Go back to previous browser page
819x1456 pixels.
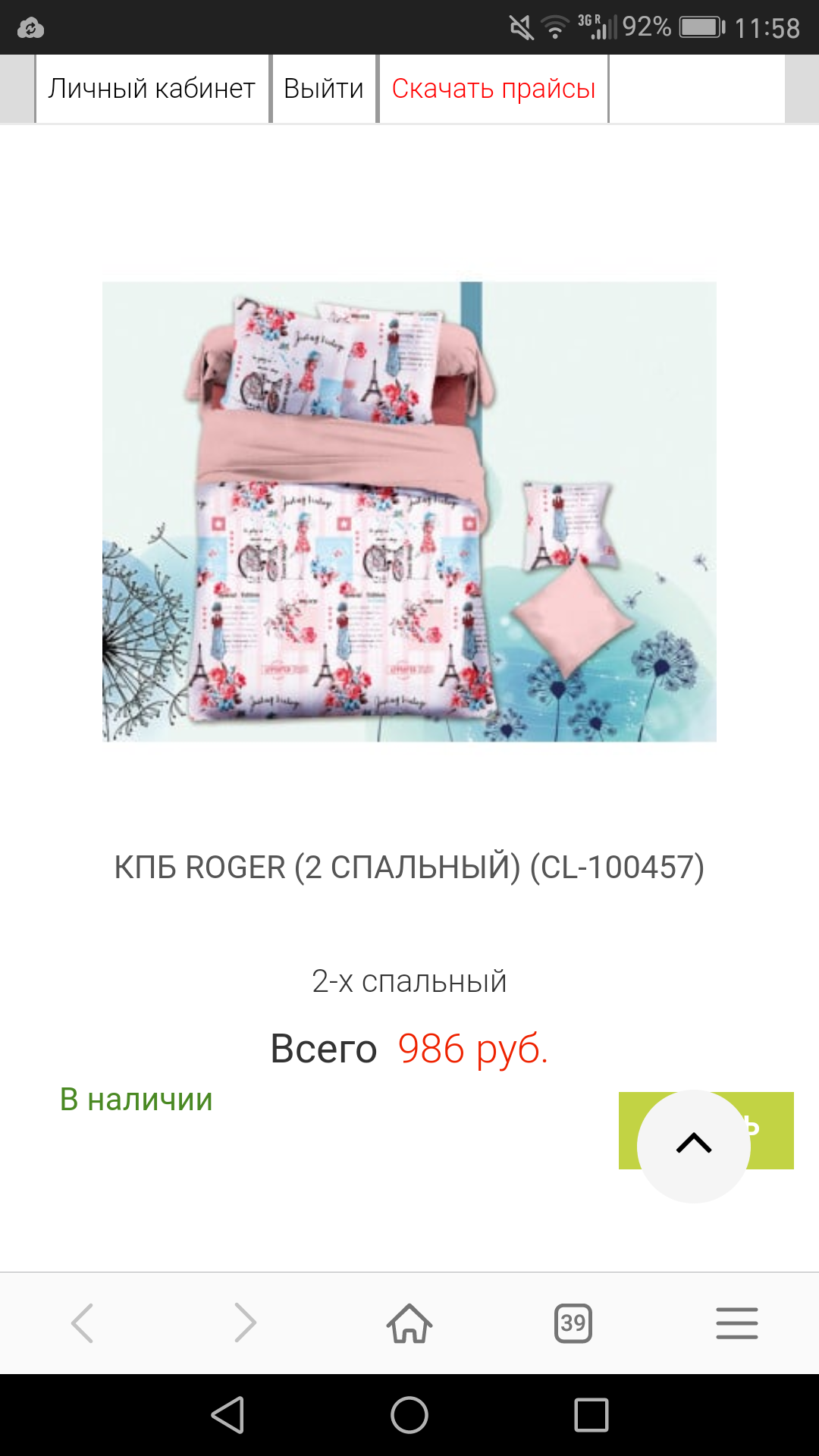[x=82, y=1323]
